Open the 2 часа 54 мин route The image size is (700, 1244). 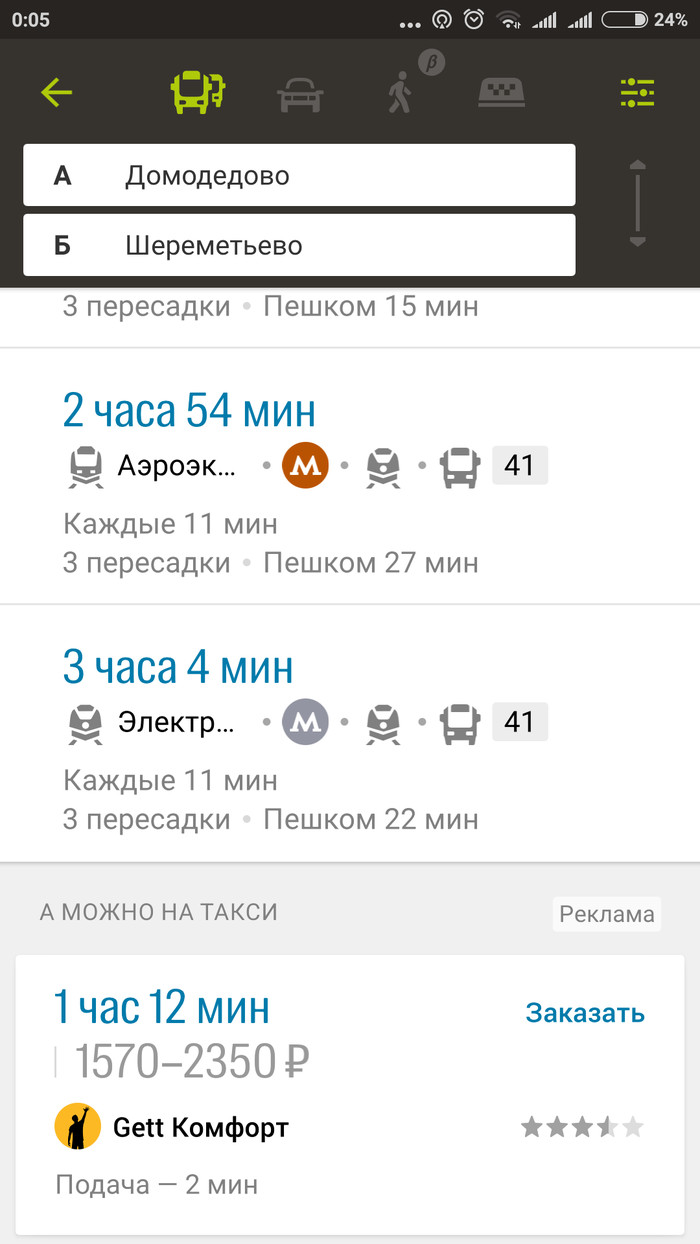coord(350,475)
